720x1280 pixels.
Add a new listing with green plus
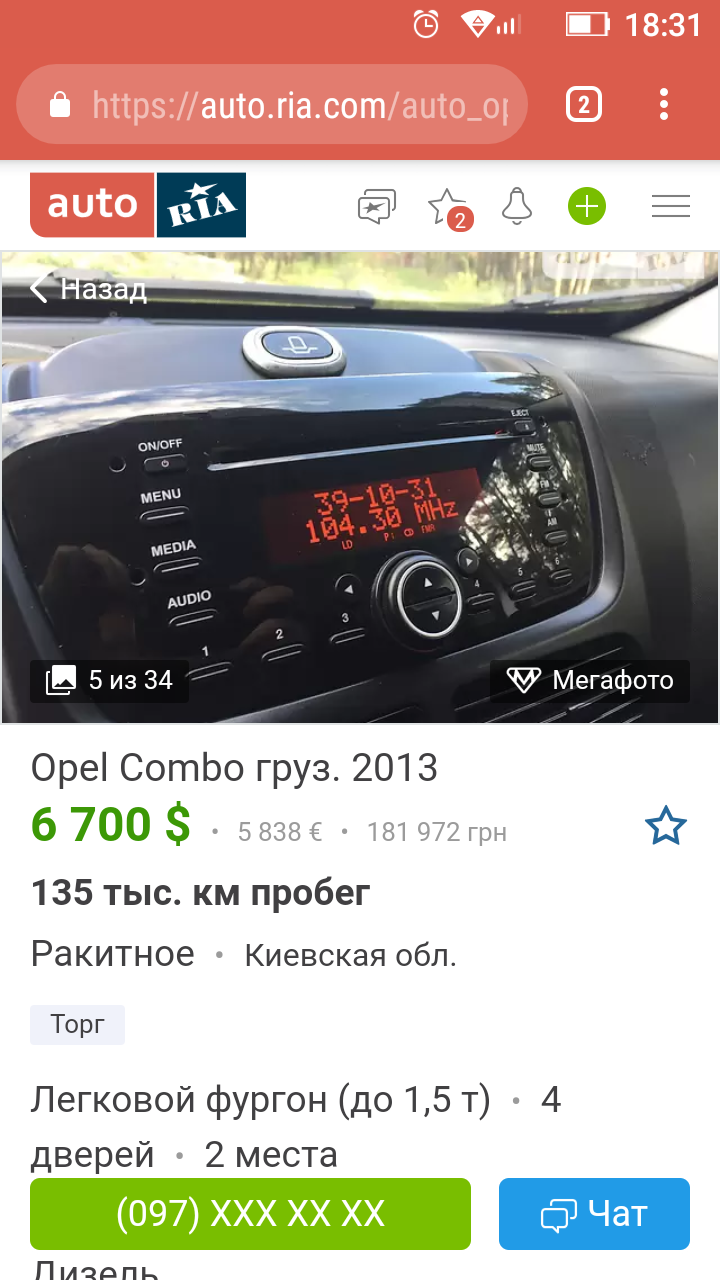click(587, 206)
